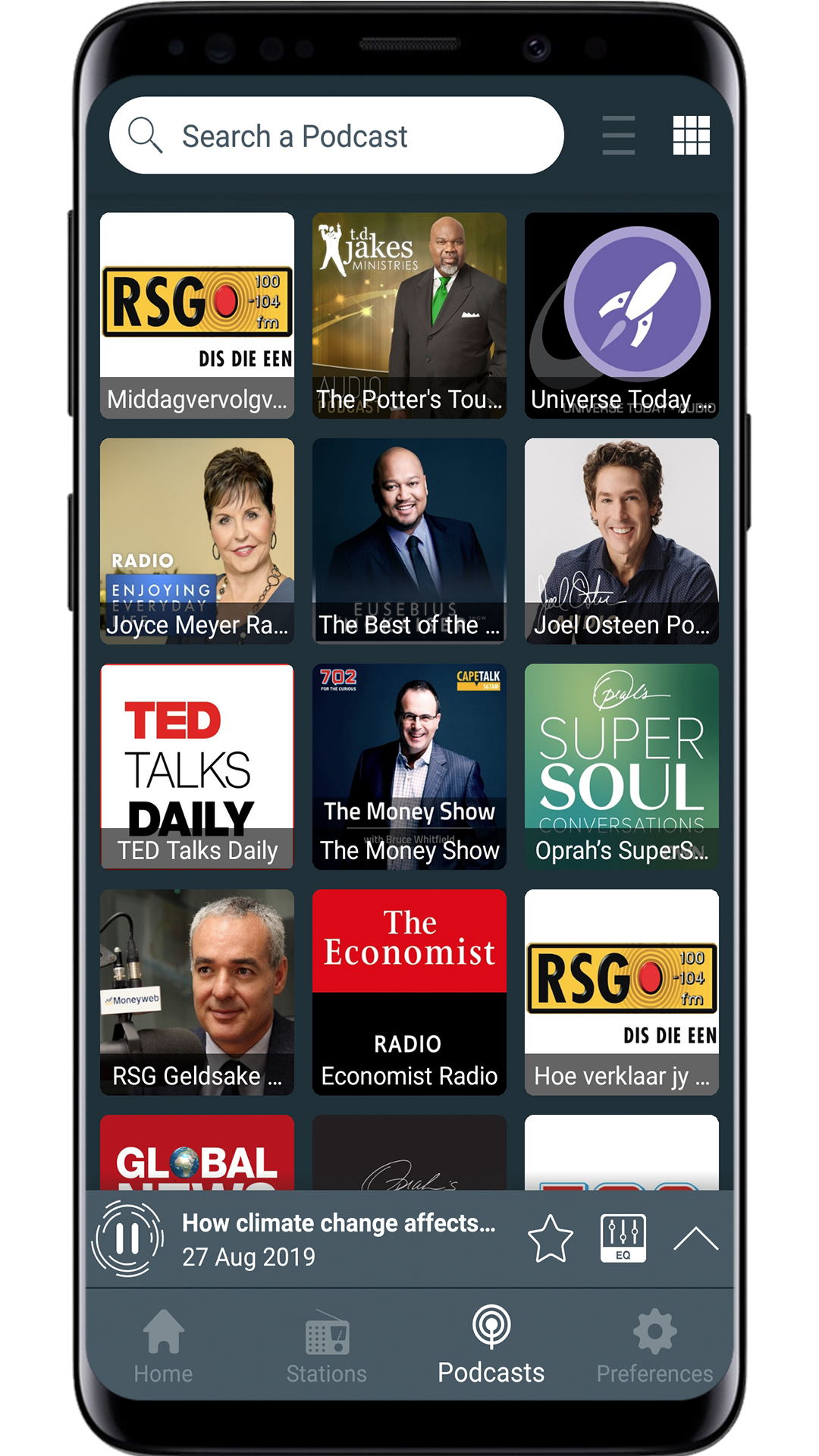This screenshot has width=819, height=1456.
Task: Go to the Home tab
Action: pyautogui.click(x=163, y=1345)
